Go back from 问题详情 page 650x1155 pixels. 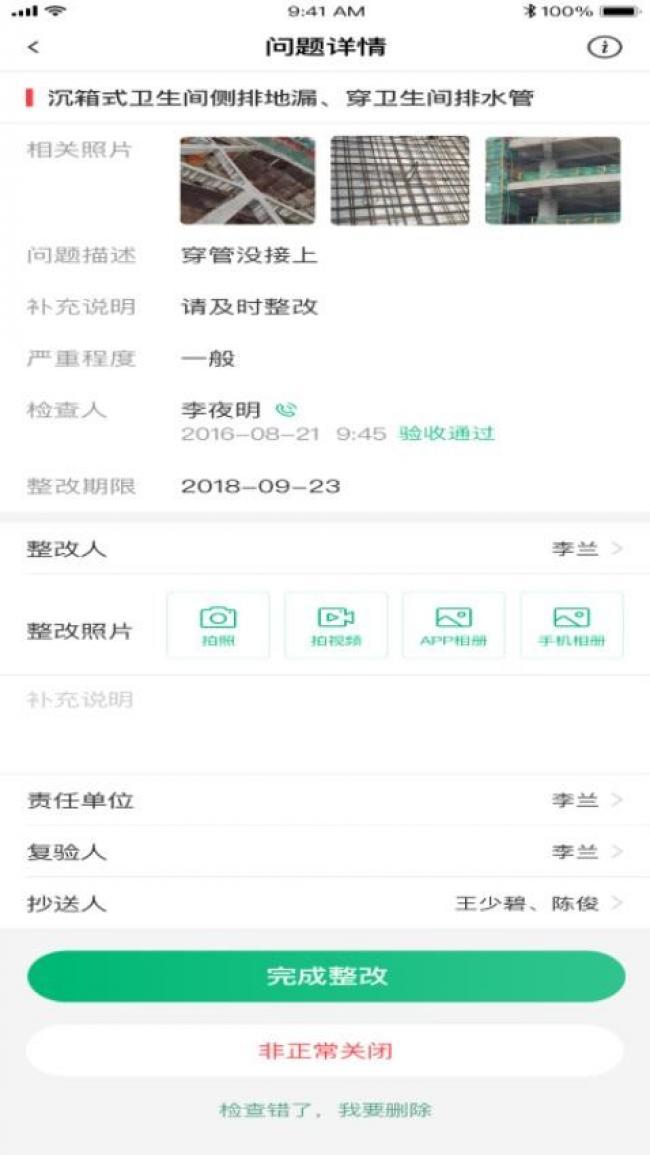click(34, 47)
